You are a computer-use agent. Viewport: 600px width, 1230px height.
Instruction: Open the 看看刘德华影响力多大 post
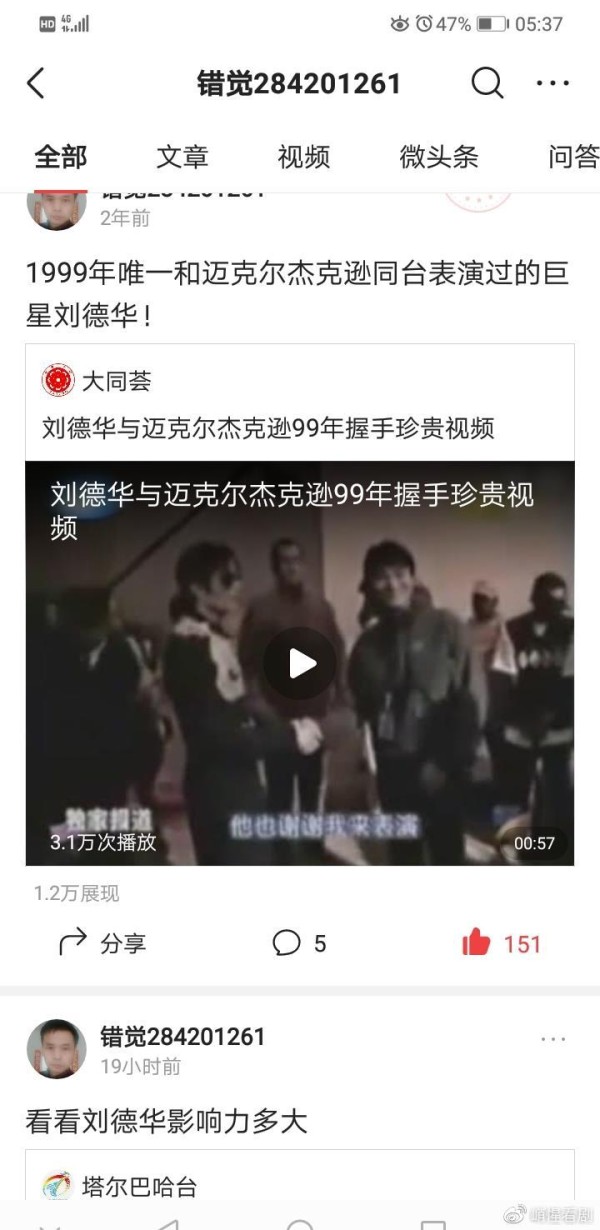pyautogui.click(x=166, y=1121)
